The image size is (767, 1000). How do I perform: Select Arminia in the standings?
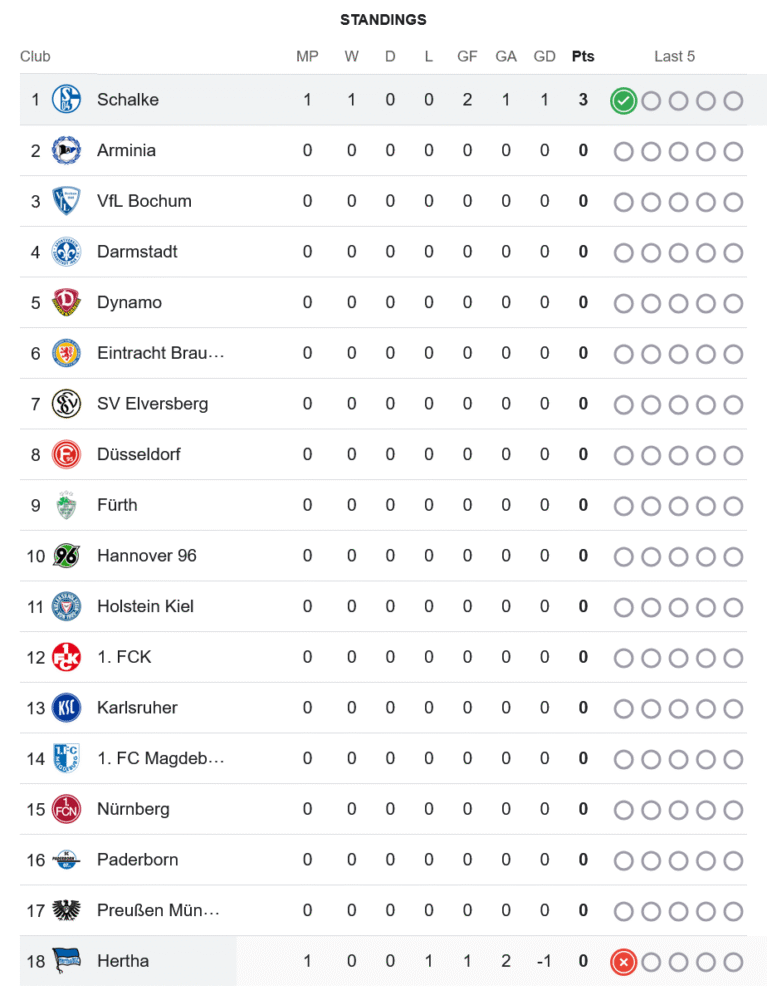[126, 151]
